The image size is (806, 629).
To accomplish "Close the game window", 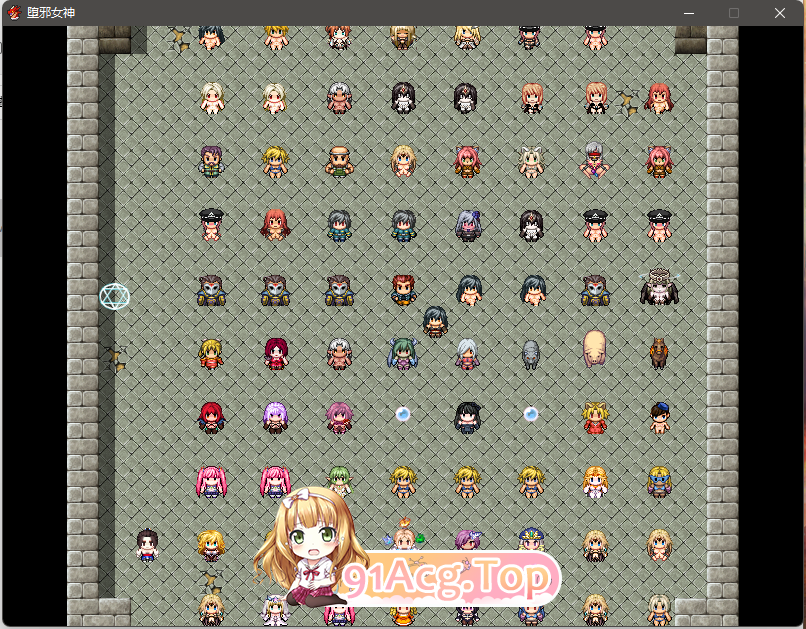I will [780, 13].
